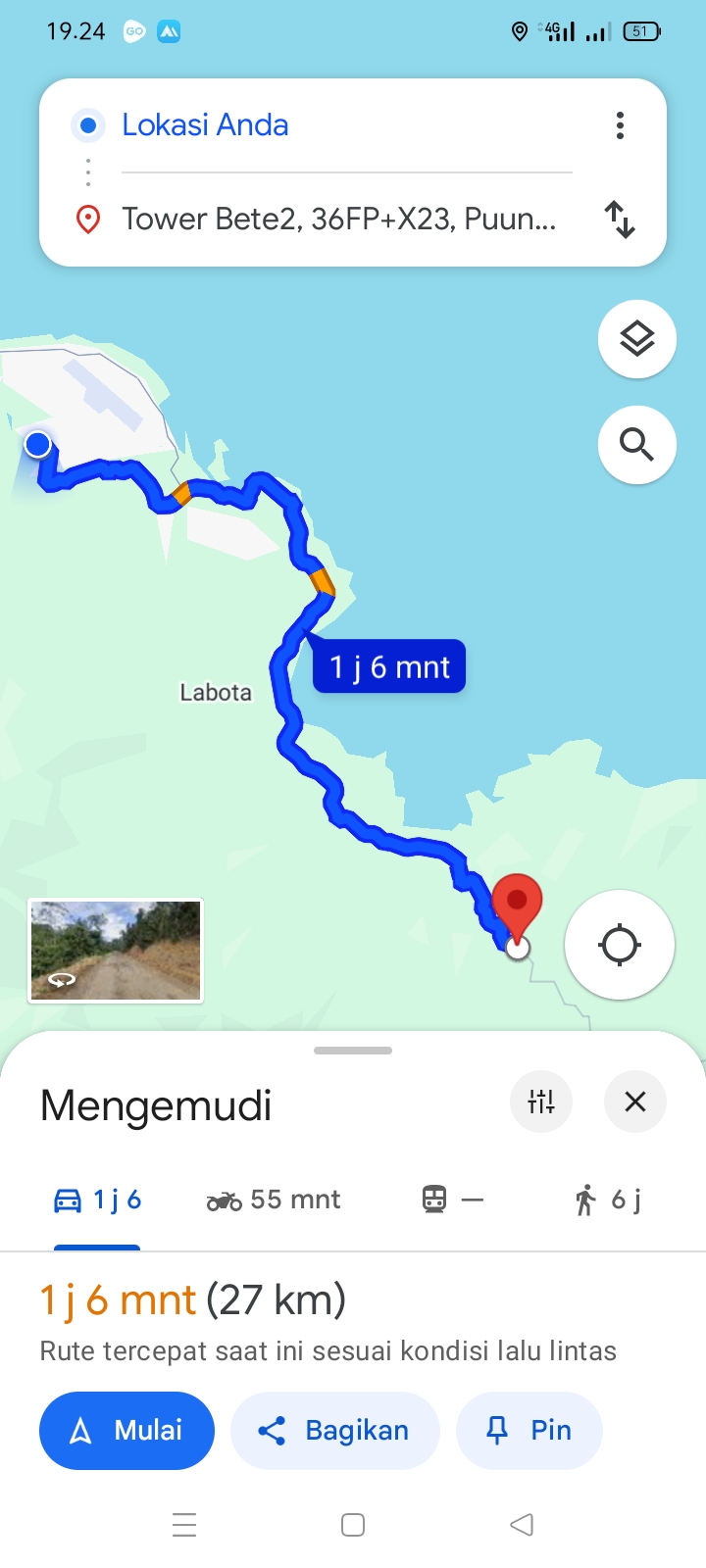This screenshot has height=1568, width=706.
Task: Expand the bottom sheet handle
Action: coord(353,1051)
